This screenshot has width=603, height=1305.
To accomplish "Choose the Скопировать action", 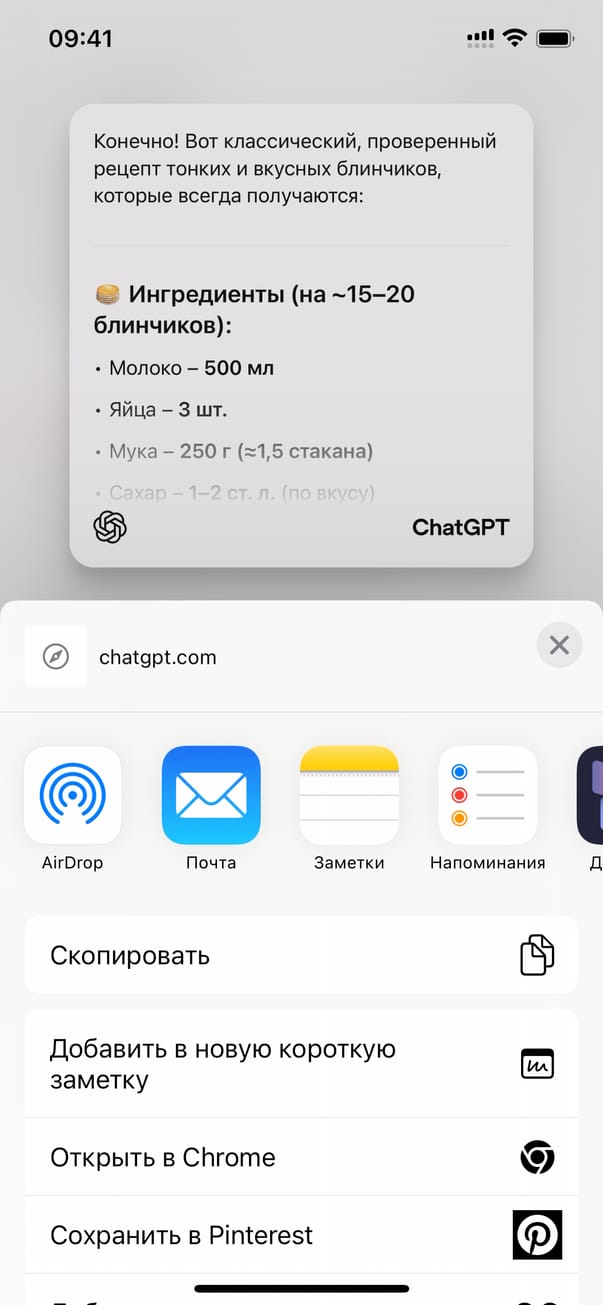I will [x=301, y=955].
